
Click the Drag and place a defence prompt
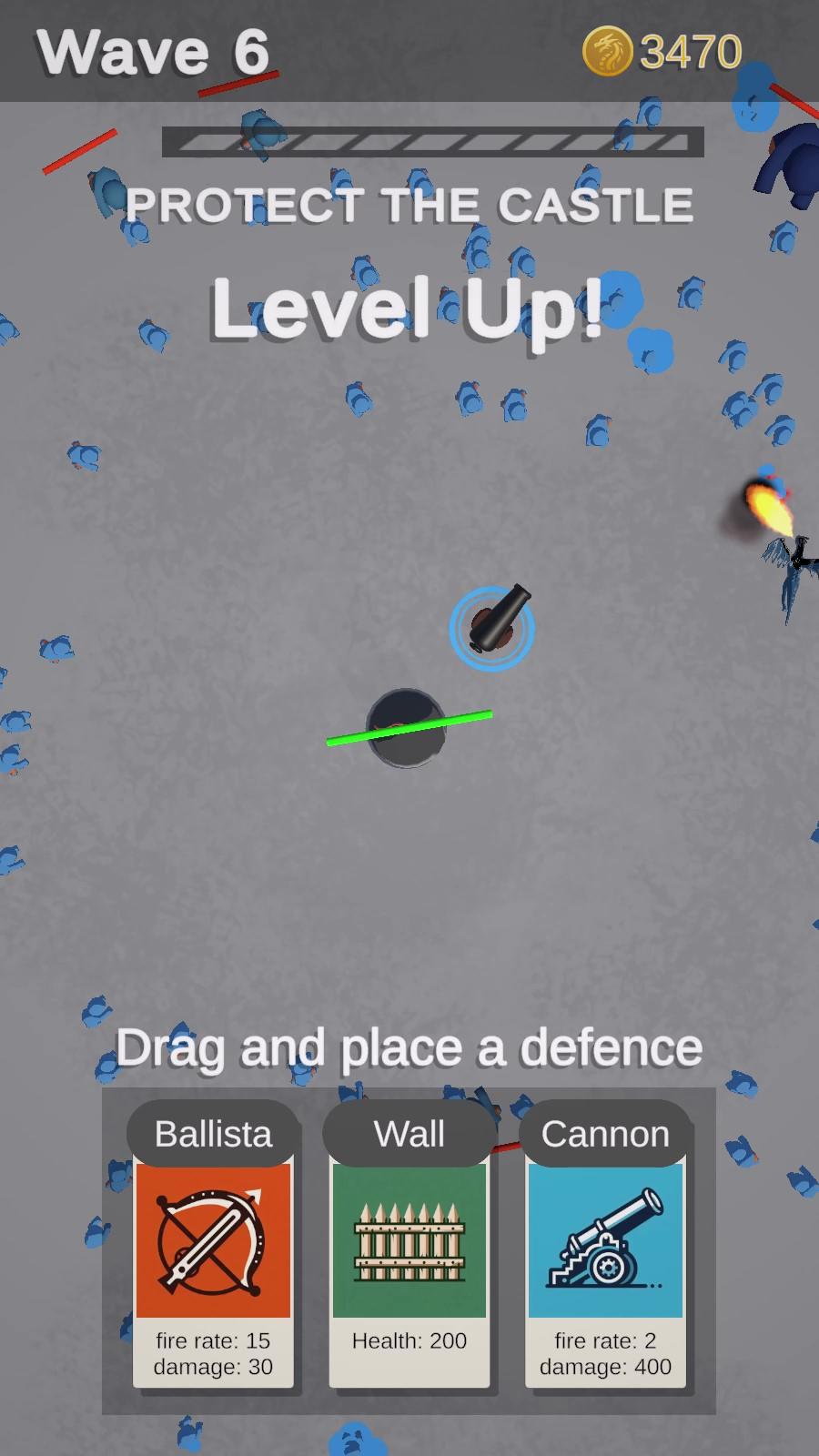point(409,1046)
